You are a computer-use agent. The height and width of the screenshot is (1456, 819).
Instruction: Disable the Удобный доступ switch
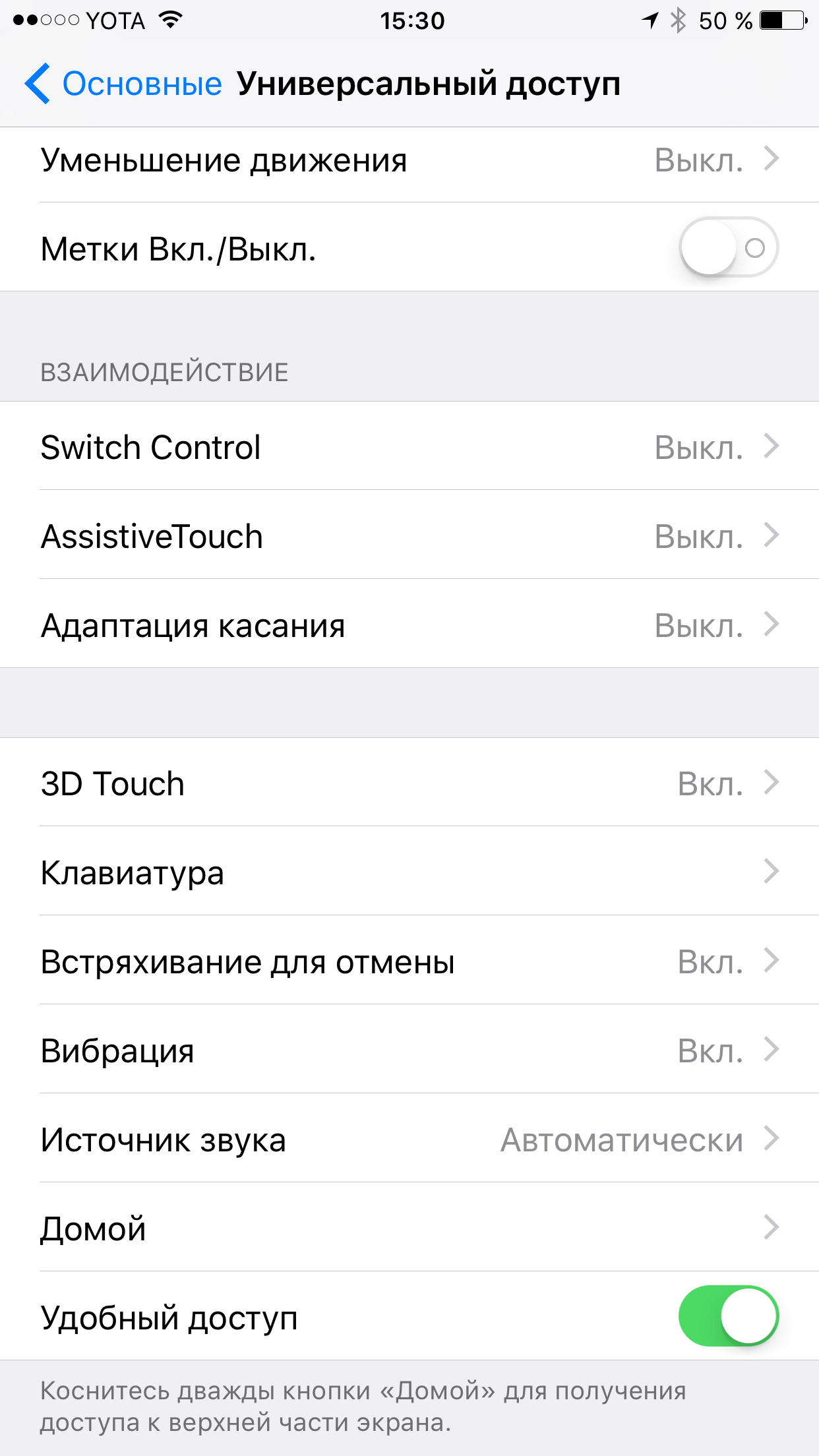(729, 1316)
